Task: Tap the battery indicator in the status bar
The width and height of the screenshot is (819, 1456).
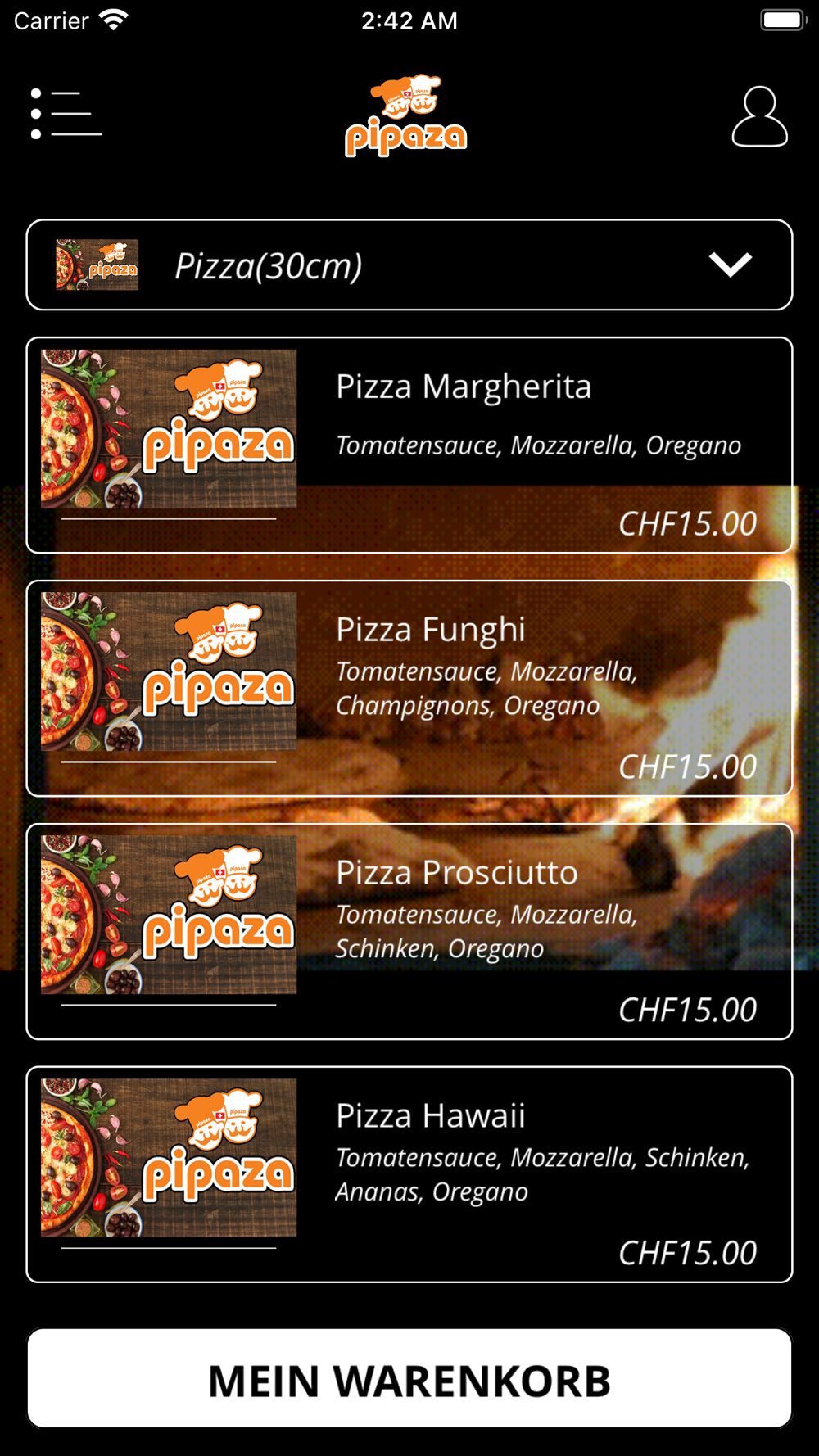Action: point(780,18)
